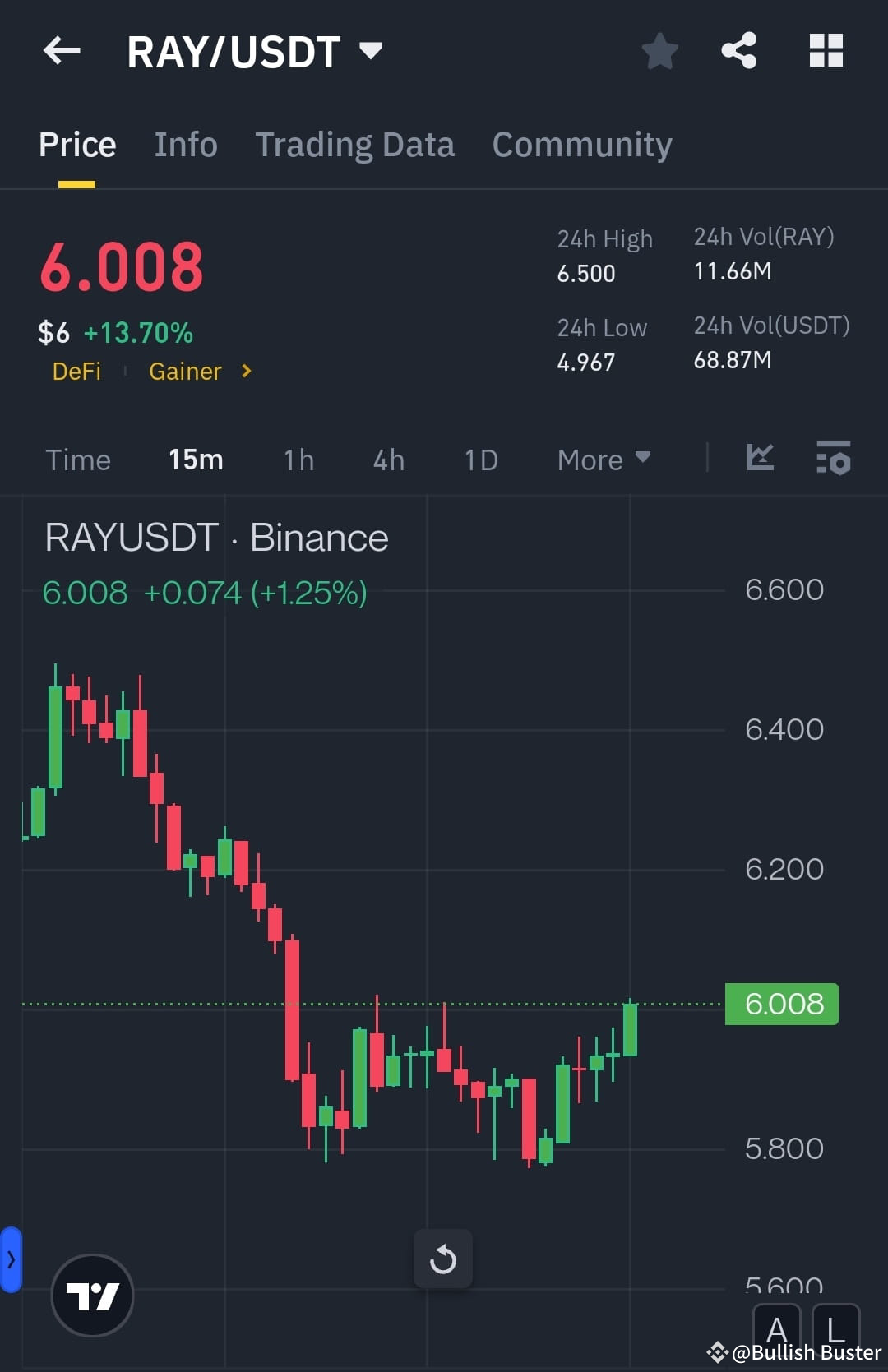The width and height of the screenshot is (888, 1372).
Task: Open the layout grid menu
Action: tap(826, 51)
